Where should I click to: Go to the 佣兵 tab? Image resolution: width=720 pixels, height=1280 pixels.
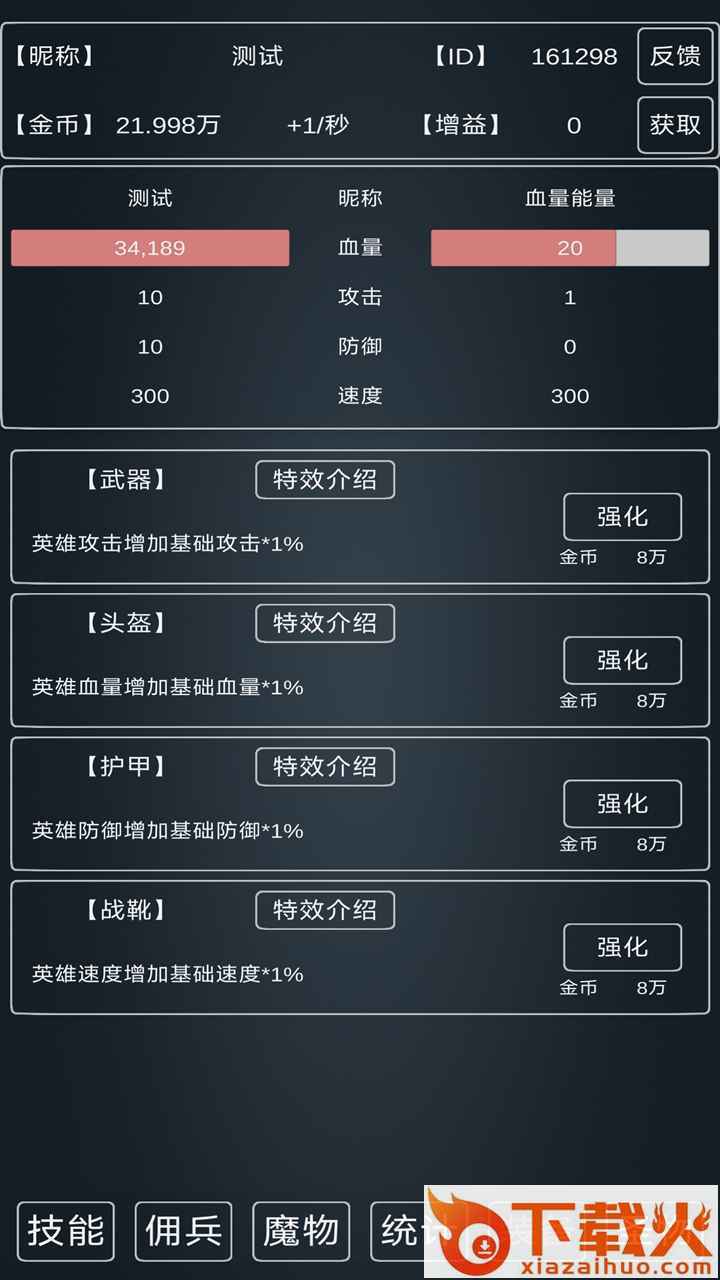point(184,1231)
